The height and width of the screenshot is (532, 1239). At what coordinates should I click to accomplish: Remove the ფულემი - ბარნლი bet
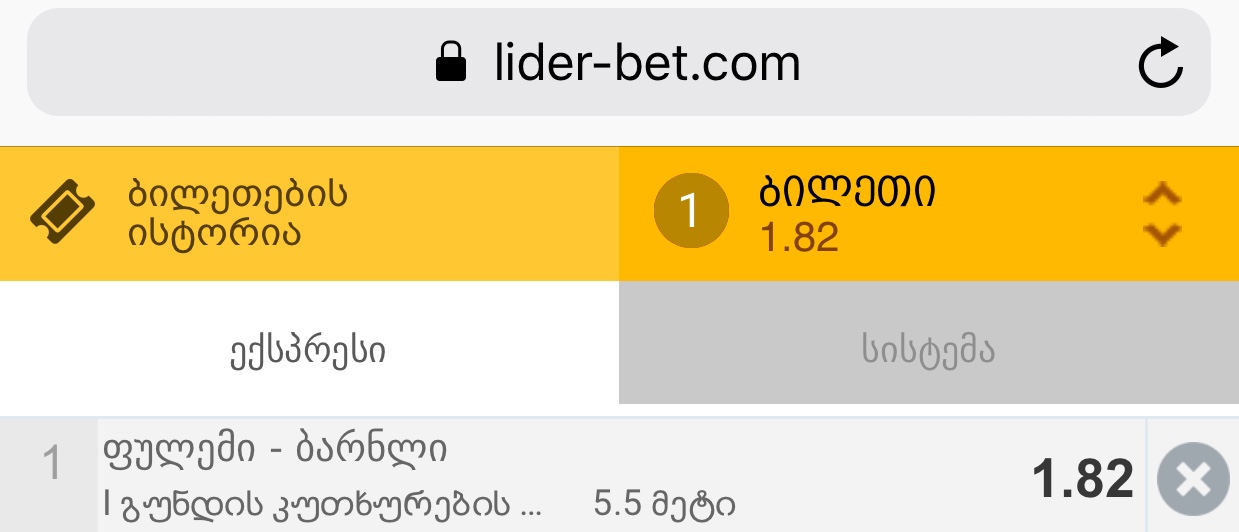(1192, 482)
